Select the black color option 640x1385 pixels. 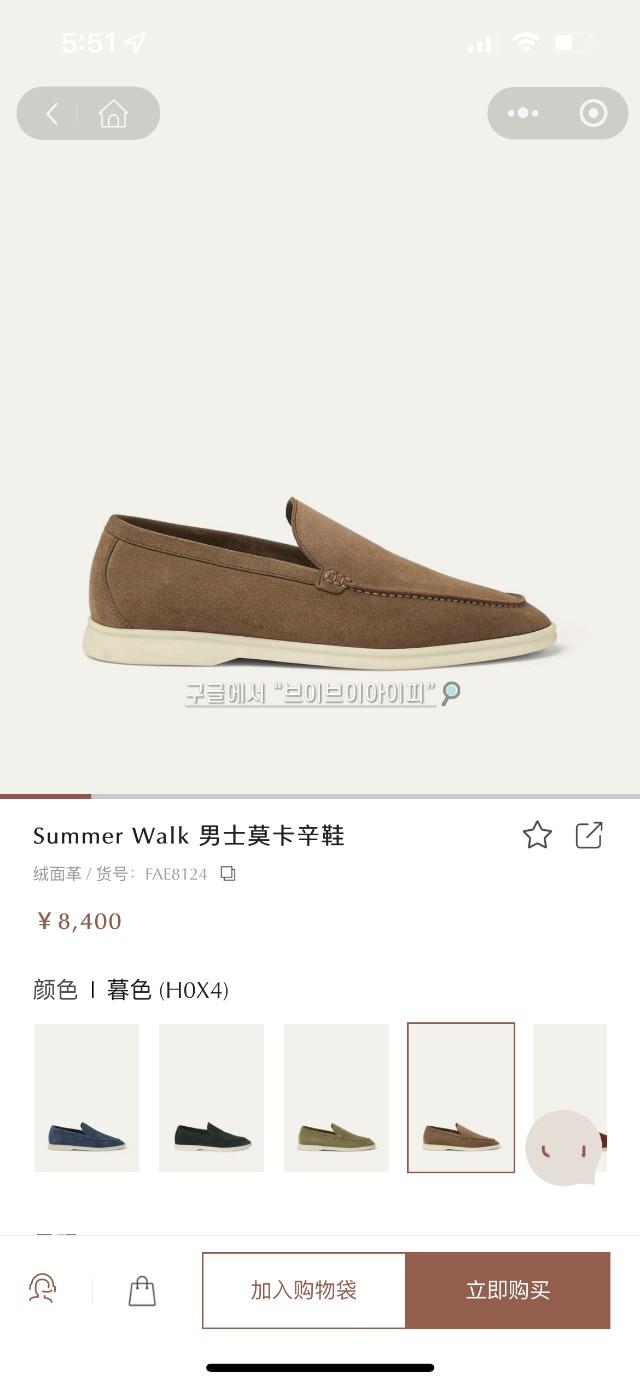click(x=211, y=1097)
